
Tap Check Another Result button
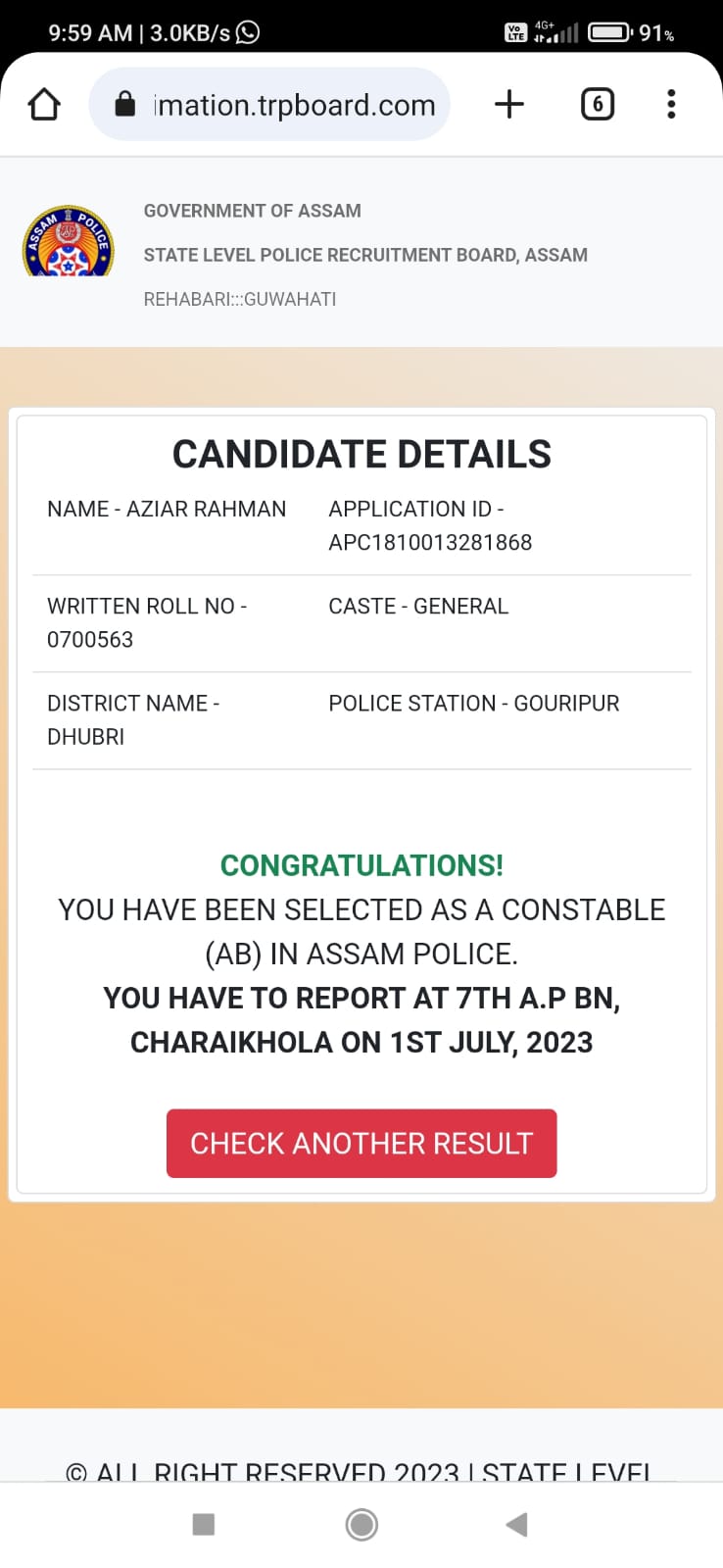pyautogui.click(x=361, y=1143)
